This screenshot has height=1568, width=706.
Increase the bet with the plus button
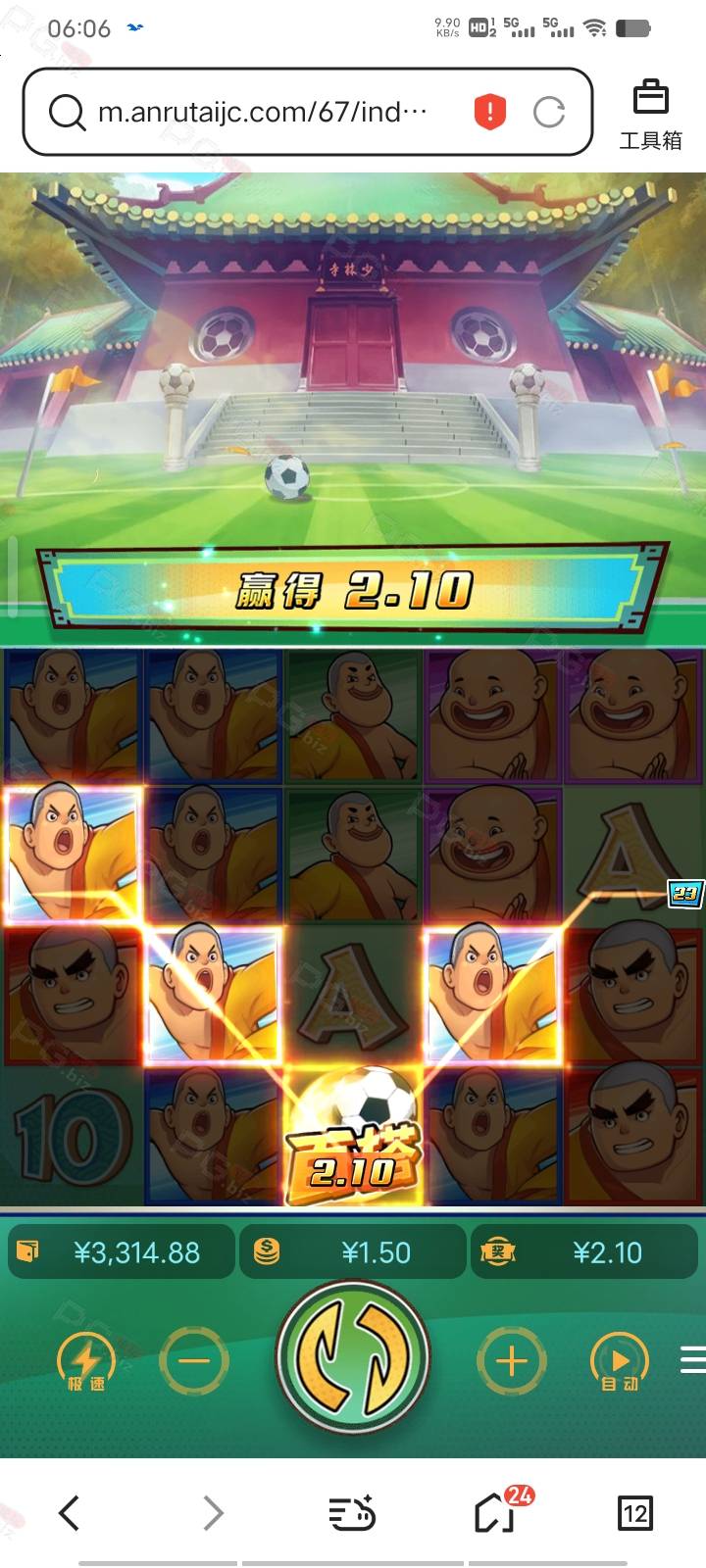coord(511,1361)
